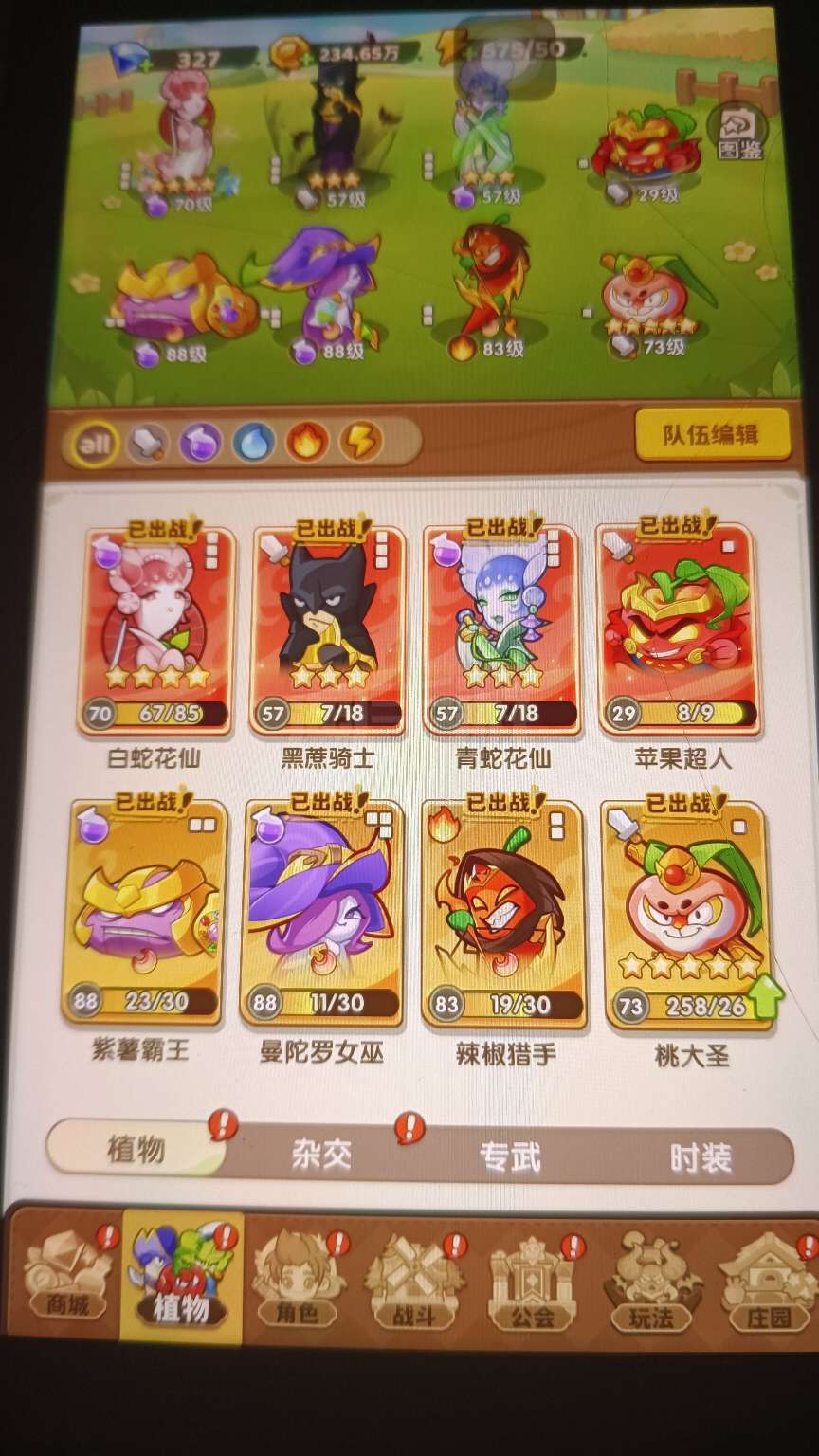
Task: Open the 紫薯霸王 plant card
Action: click(145, 912)
